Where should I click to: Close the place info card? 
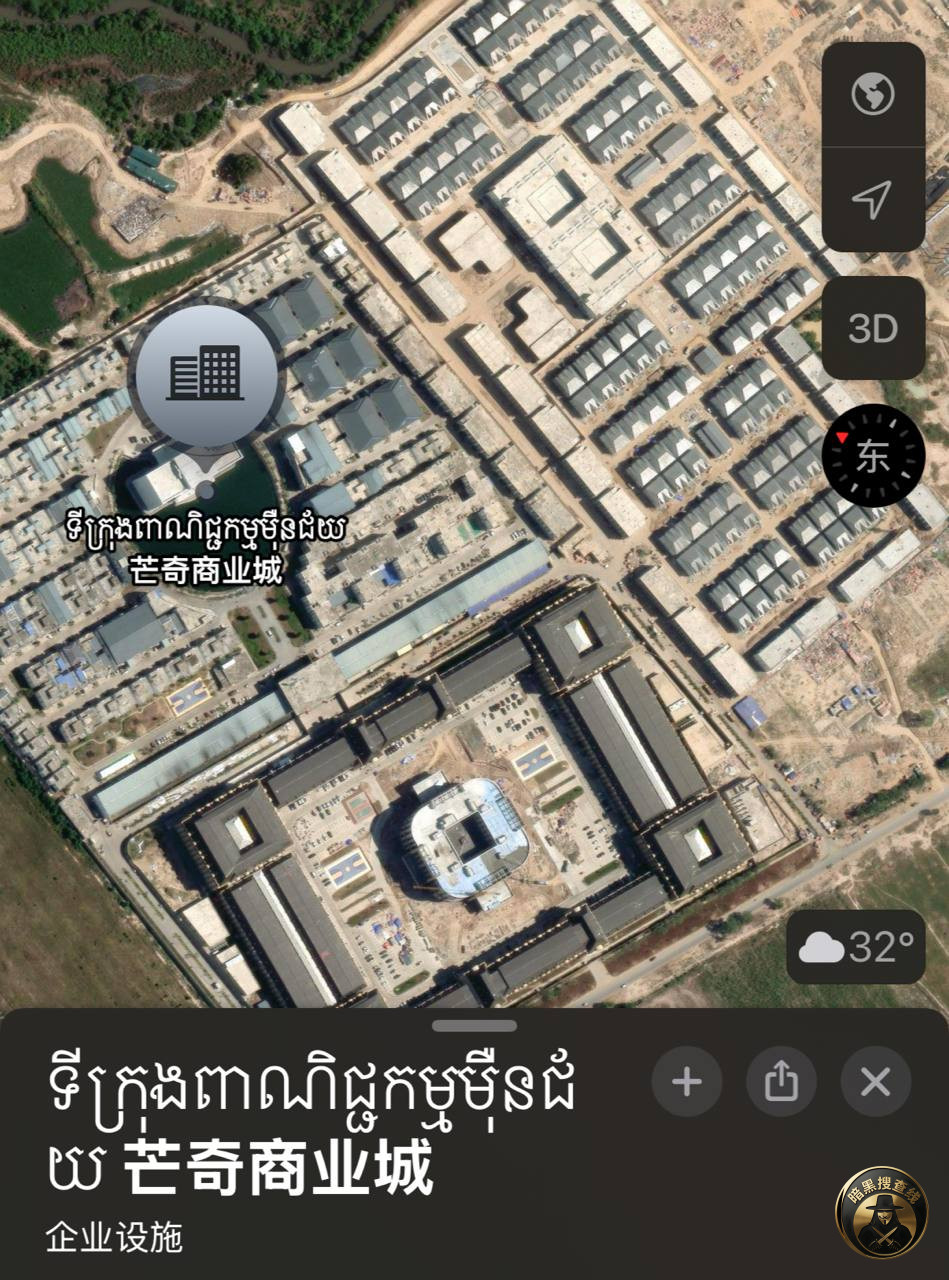point(875,1081)
